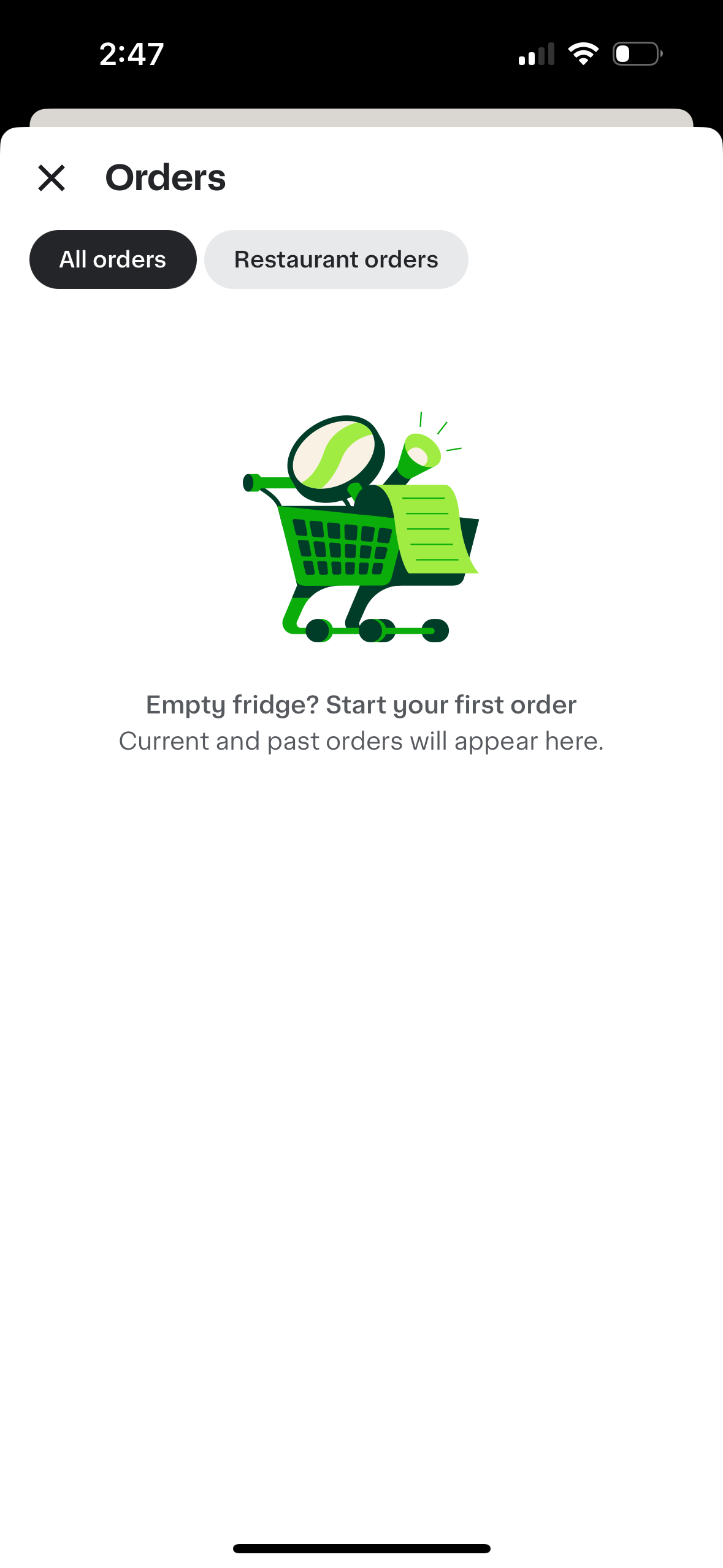Select the All orders filter pill
The image size is (723, 1568).
(x=113, y=259)
